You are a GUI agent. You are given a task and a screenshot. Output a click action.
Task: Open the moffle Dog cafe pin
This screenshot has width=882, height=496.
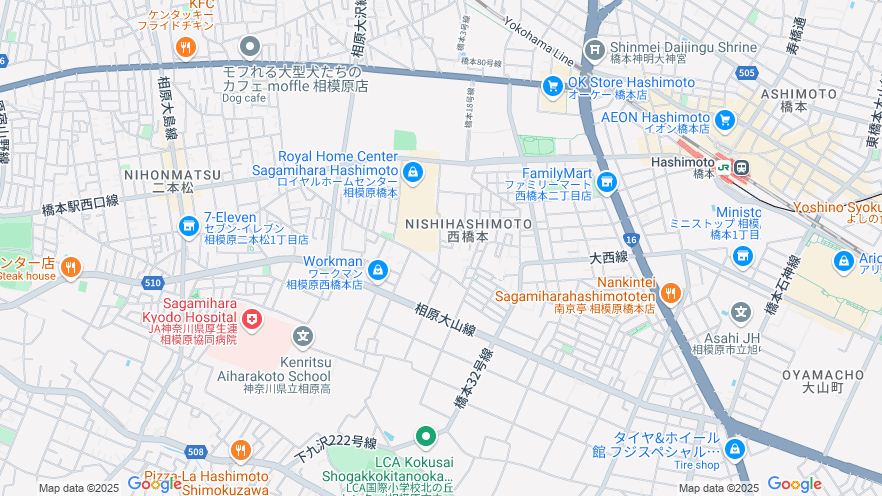point(250,47)
